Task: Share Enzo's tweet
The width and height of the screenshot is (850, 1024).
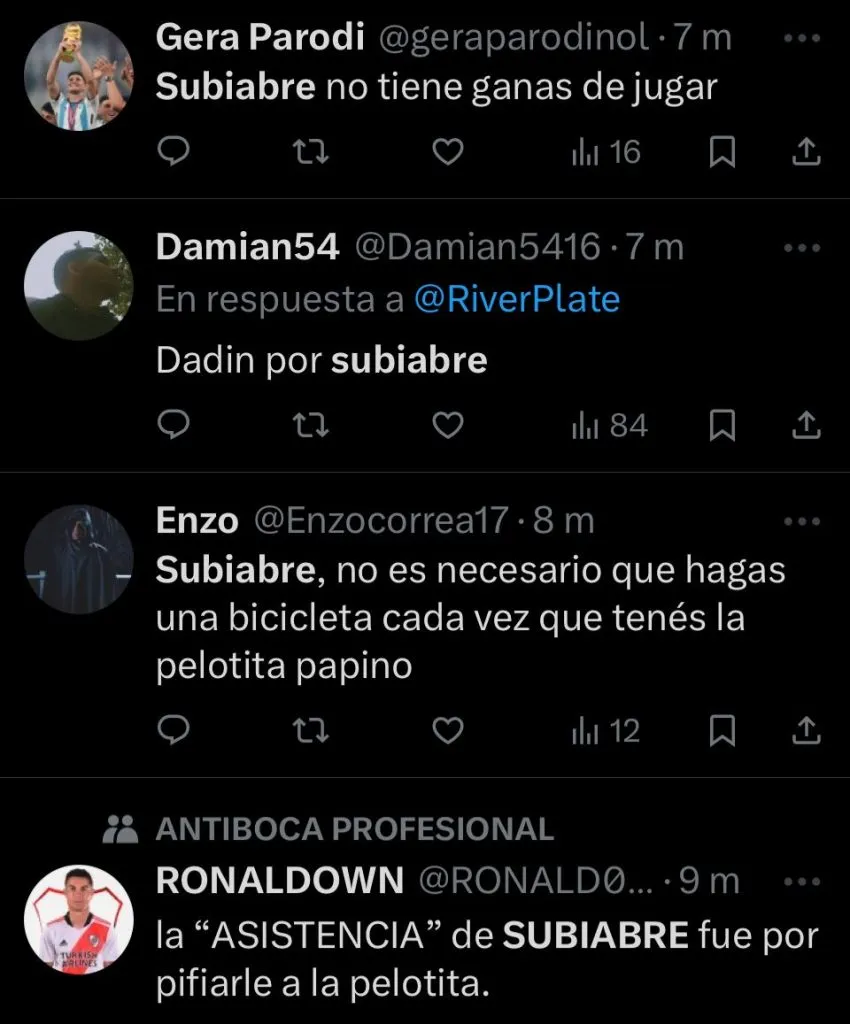Action: tap(806, 731)
